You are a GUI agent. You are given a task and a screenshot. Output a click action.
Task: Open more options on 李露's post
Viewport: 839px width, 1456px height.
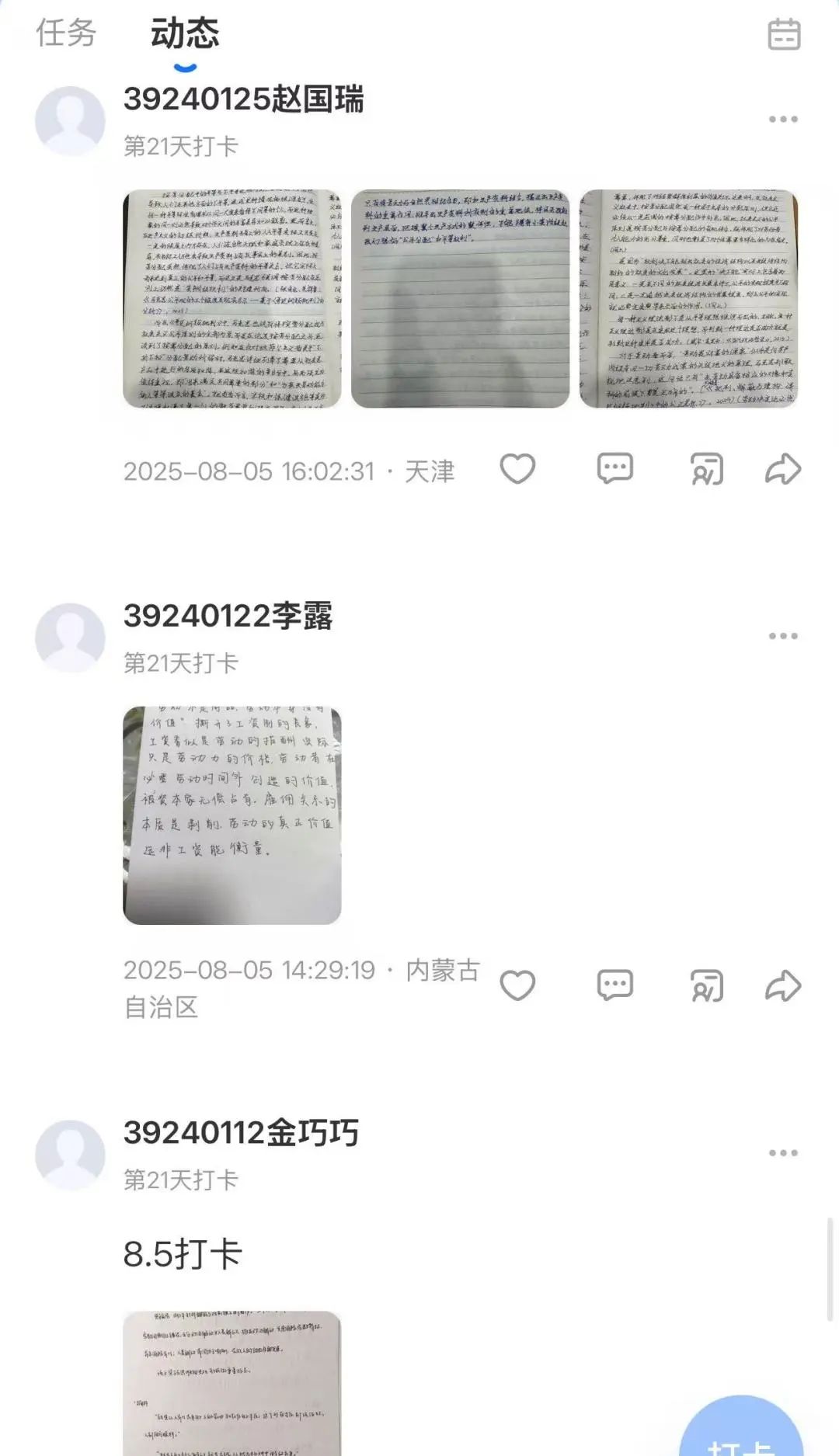coord(782,636)
